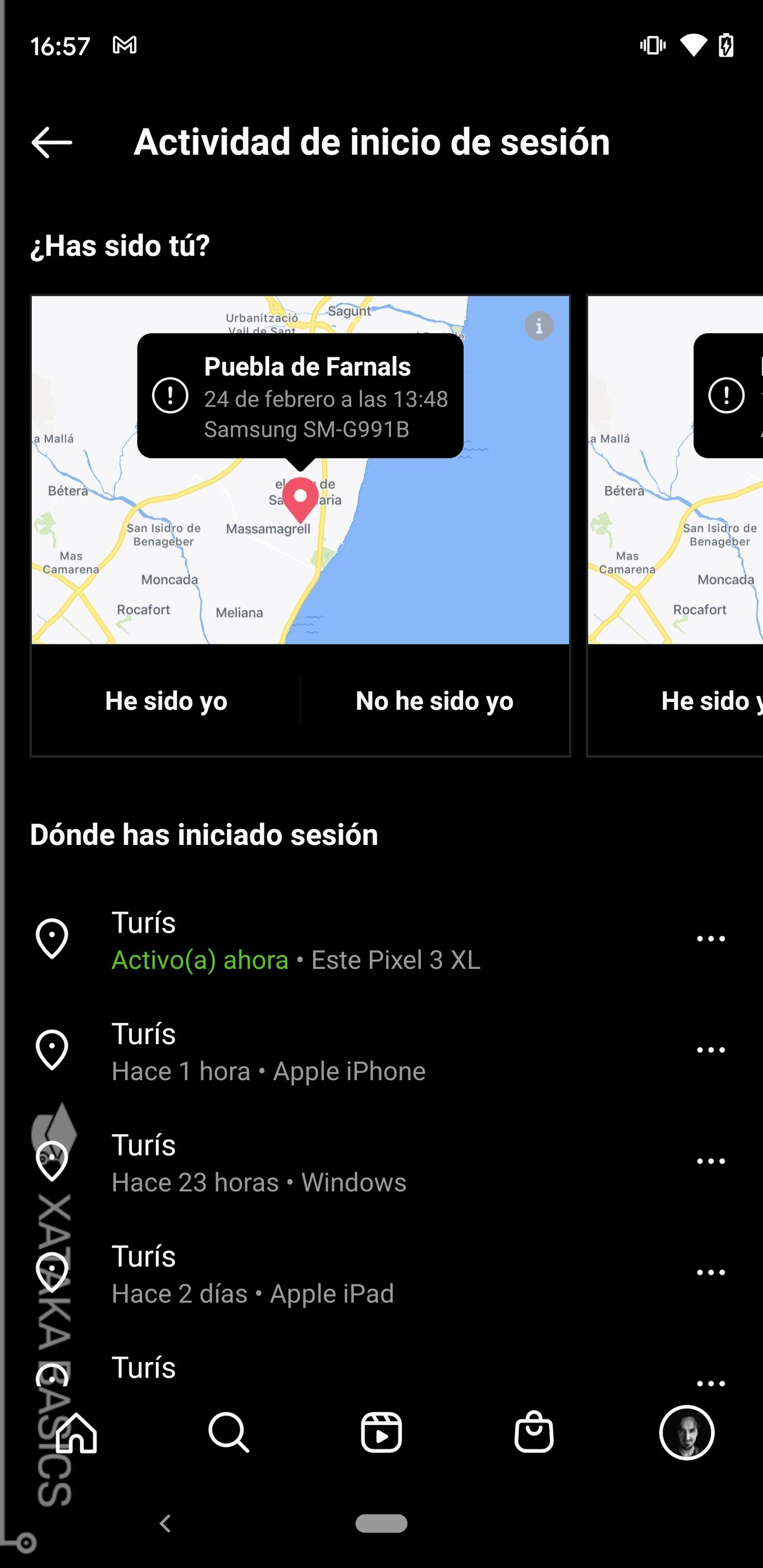Open options for the Pixel 3 XL session
763x1568 pixels.
tap(710, 939)
